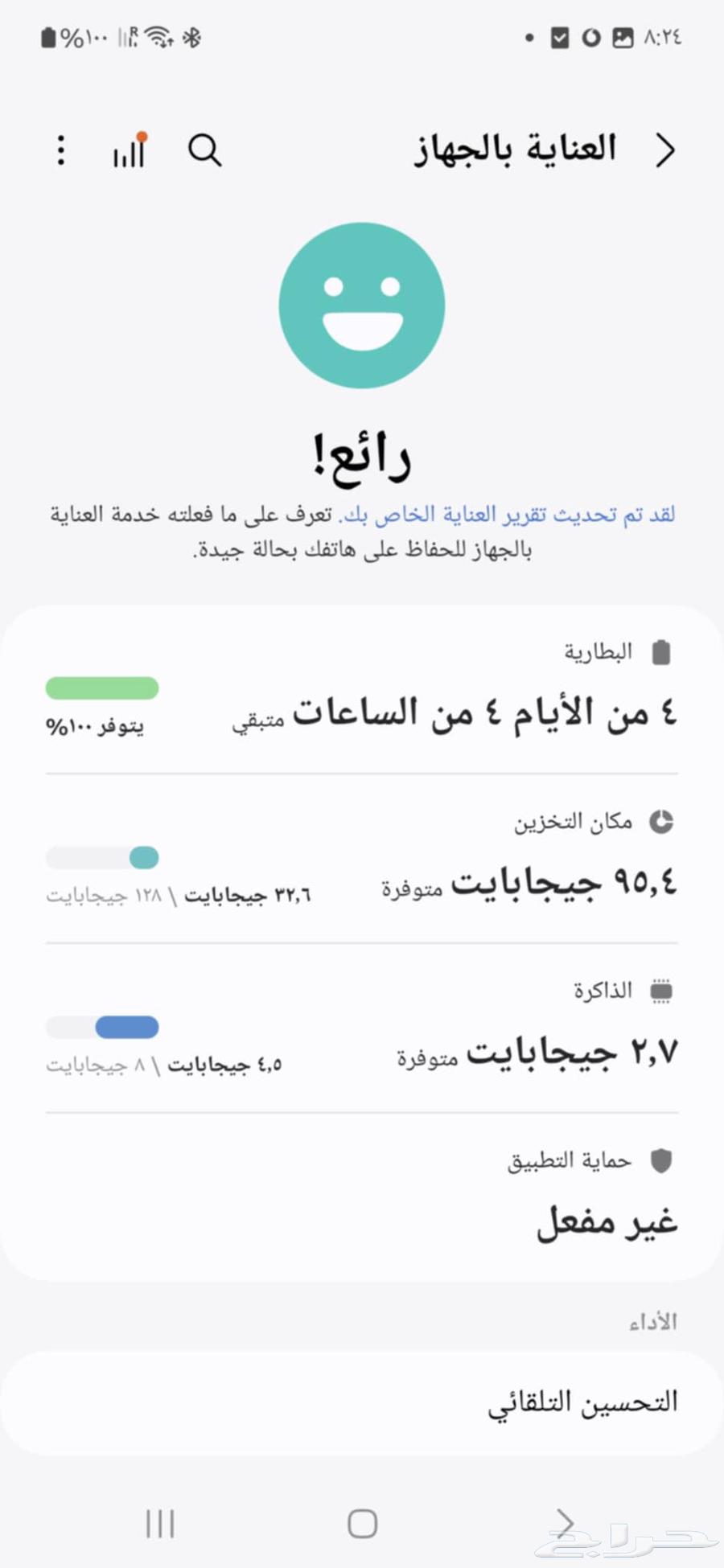Viewport: 724px width, 1568px height.
Task: Open التحسين التلقائي auto optimization
Action: 362,1402
